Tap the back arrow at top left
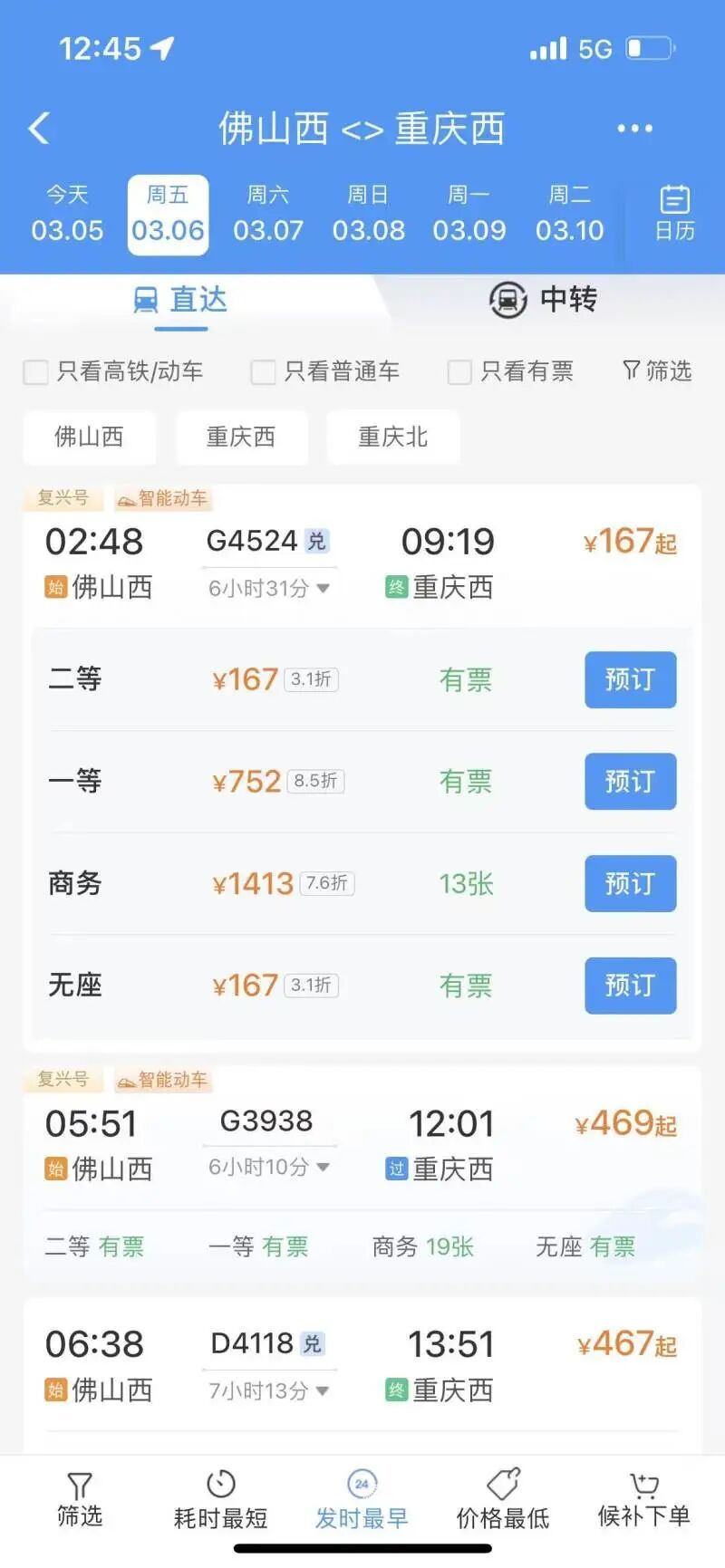This screenshot has height=1568, width=725. tap(38, 128)
